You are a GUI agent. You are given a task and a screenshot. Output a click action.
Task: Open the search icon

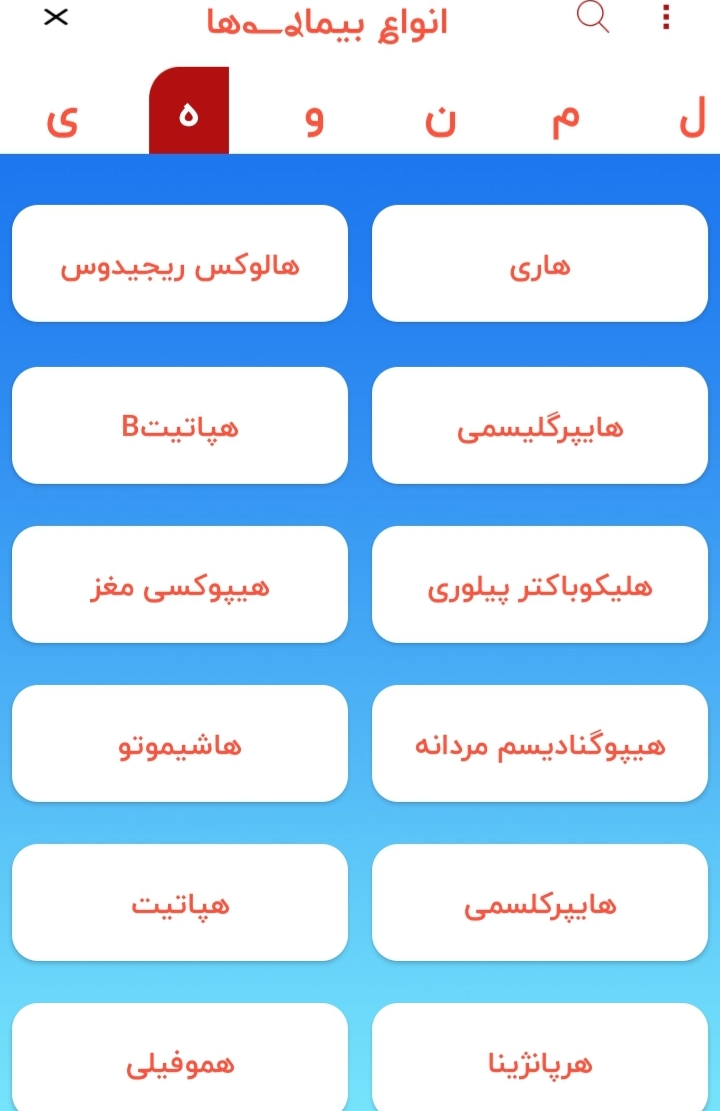point(592,18)
